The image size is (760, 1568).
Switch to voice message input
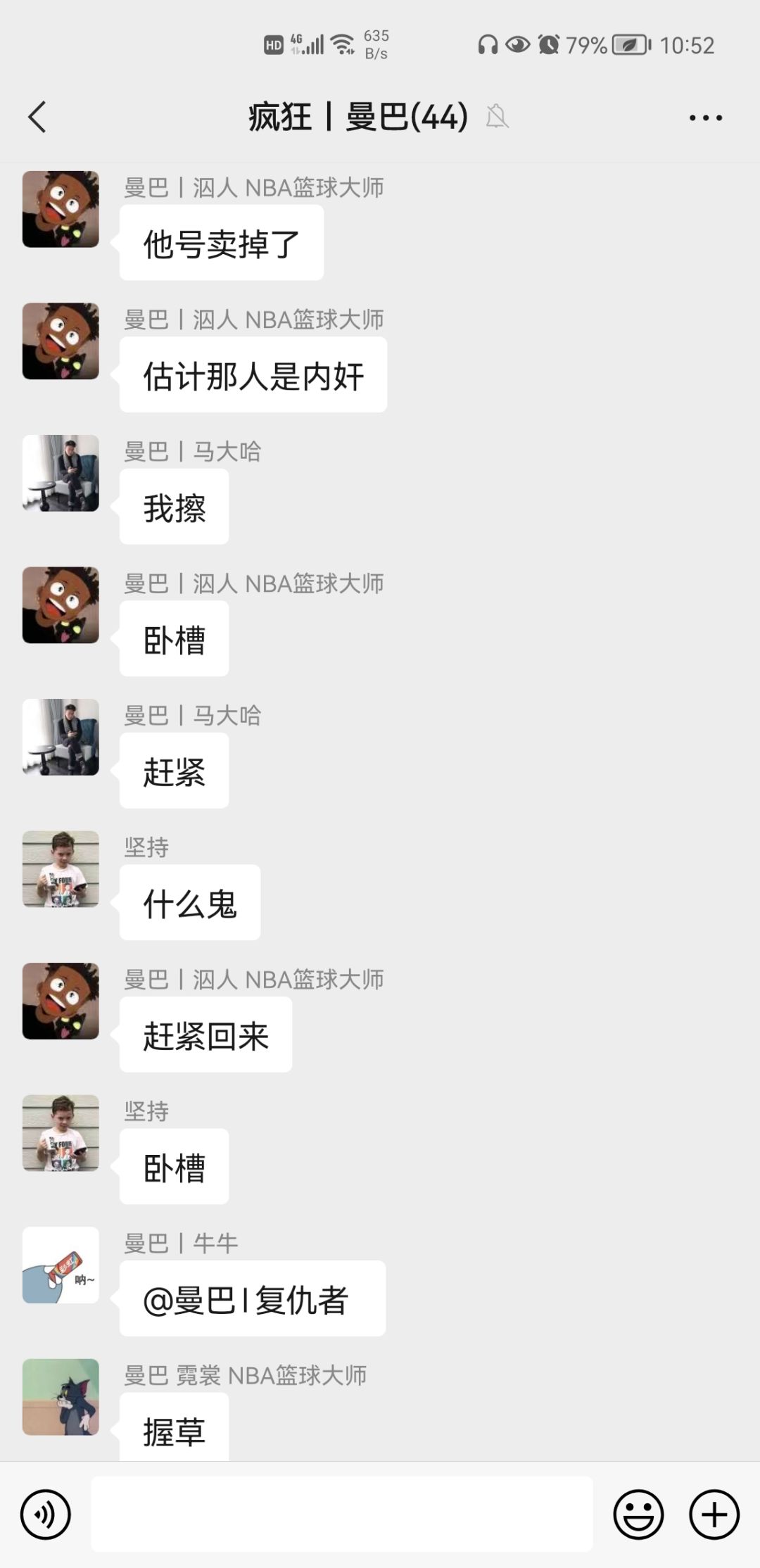click(46, 1515)
